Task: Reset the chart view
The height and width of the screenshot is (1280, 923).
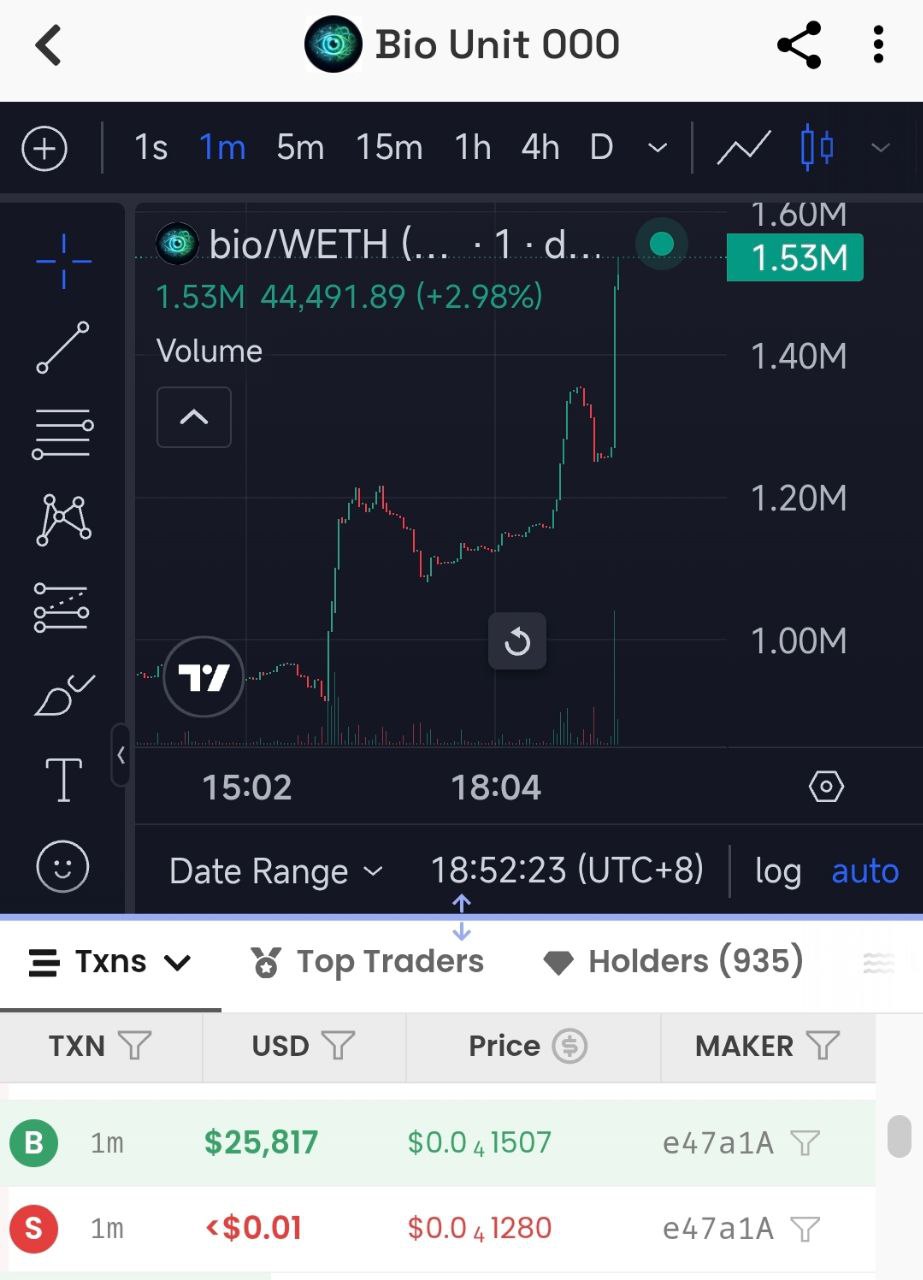Action: pos(517,641)
